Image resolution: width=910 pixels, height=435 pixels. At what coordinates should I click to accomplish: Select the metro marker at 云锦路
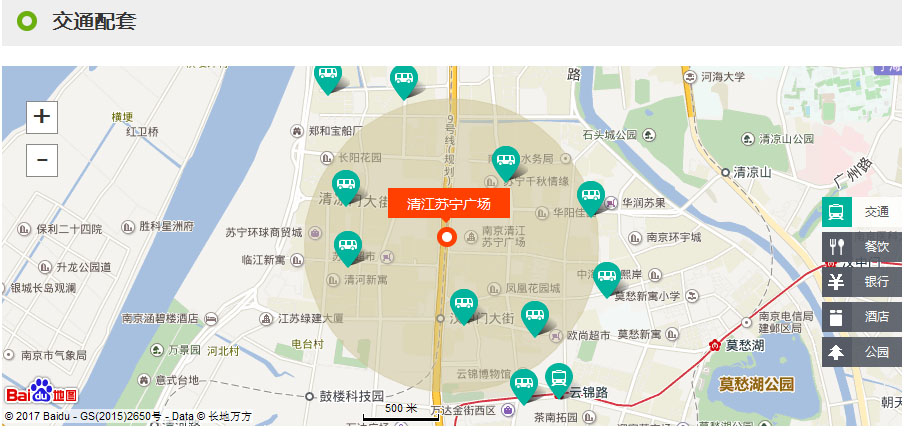[559, 377]
